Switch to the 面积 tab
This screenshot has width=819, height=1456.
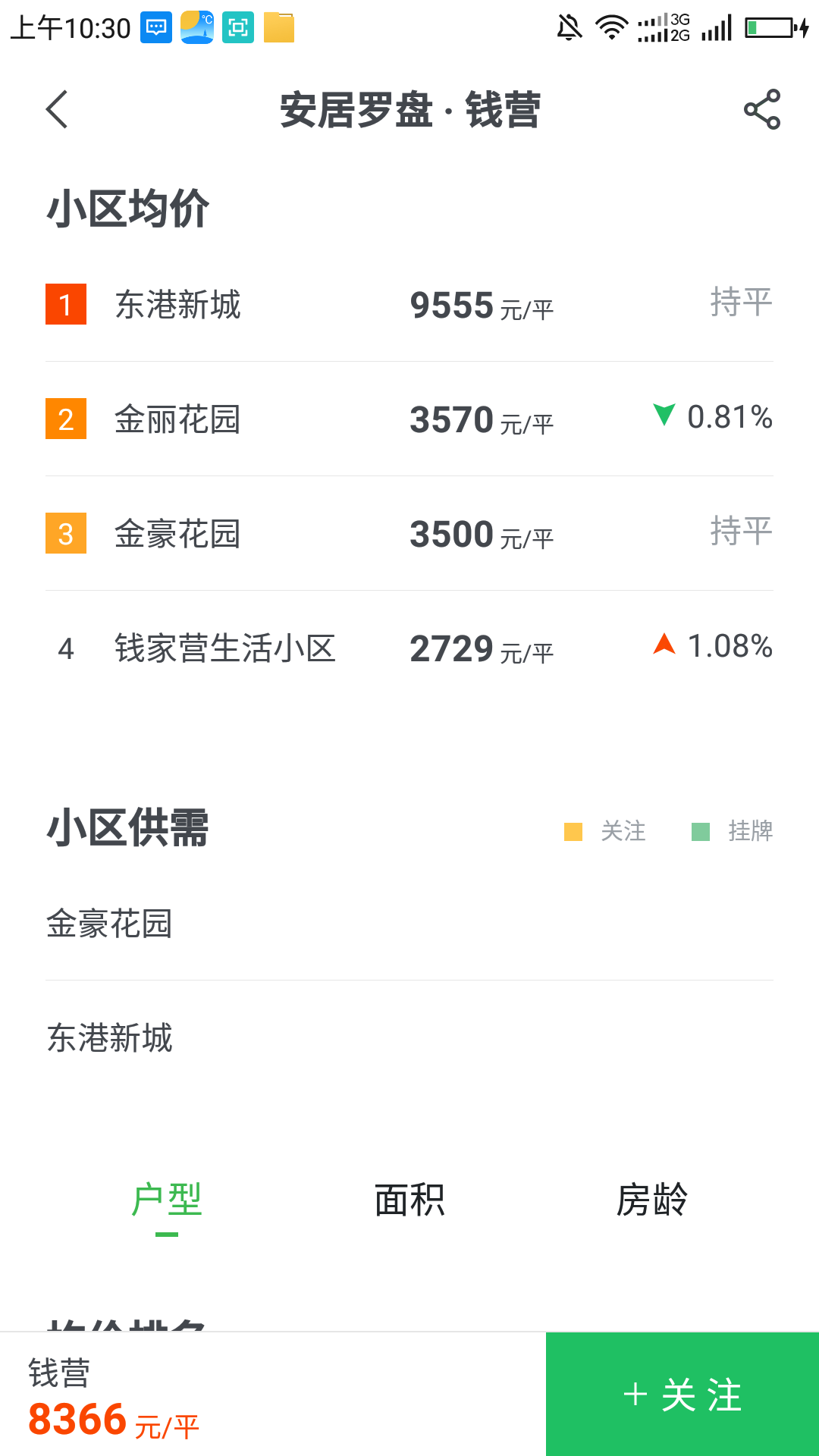[x=409, y=1200]
